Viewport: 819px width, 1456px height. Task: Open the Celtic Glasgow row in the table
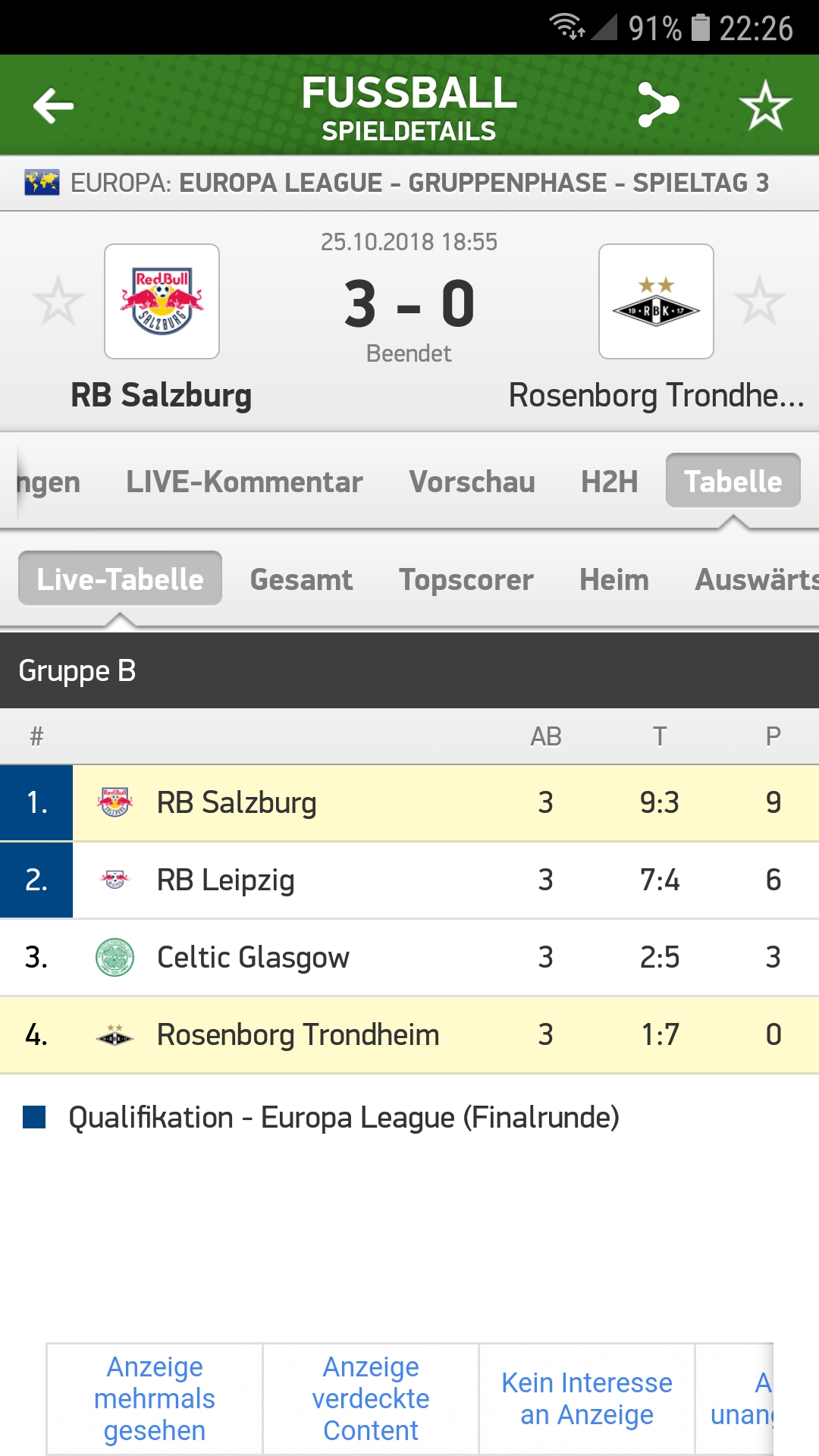(409, 958)
